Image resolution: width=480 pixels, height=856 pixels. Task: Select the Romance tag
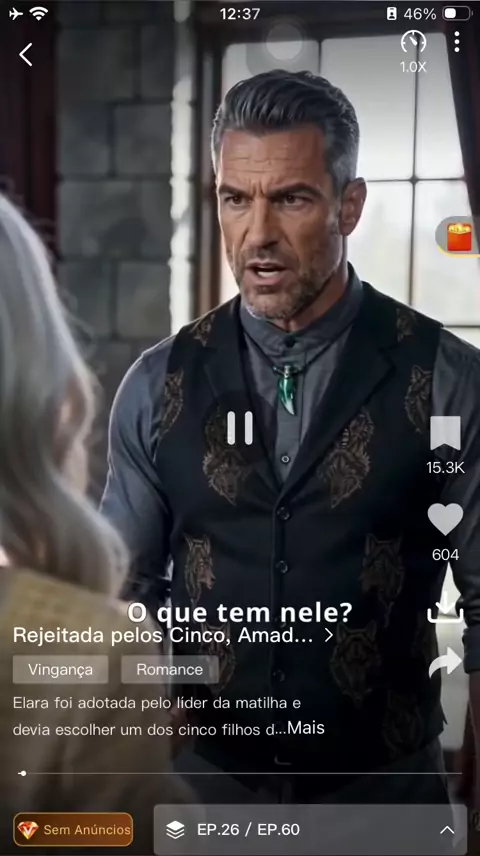(169, 669)
